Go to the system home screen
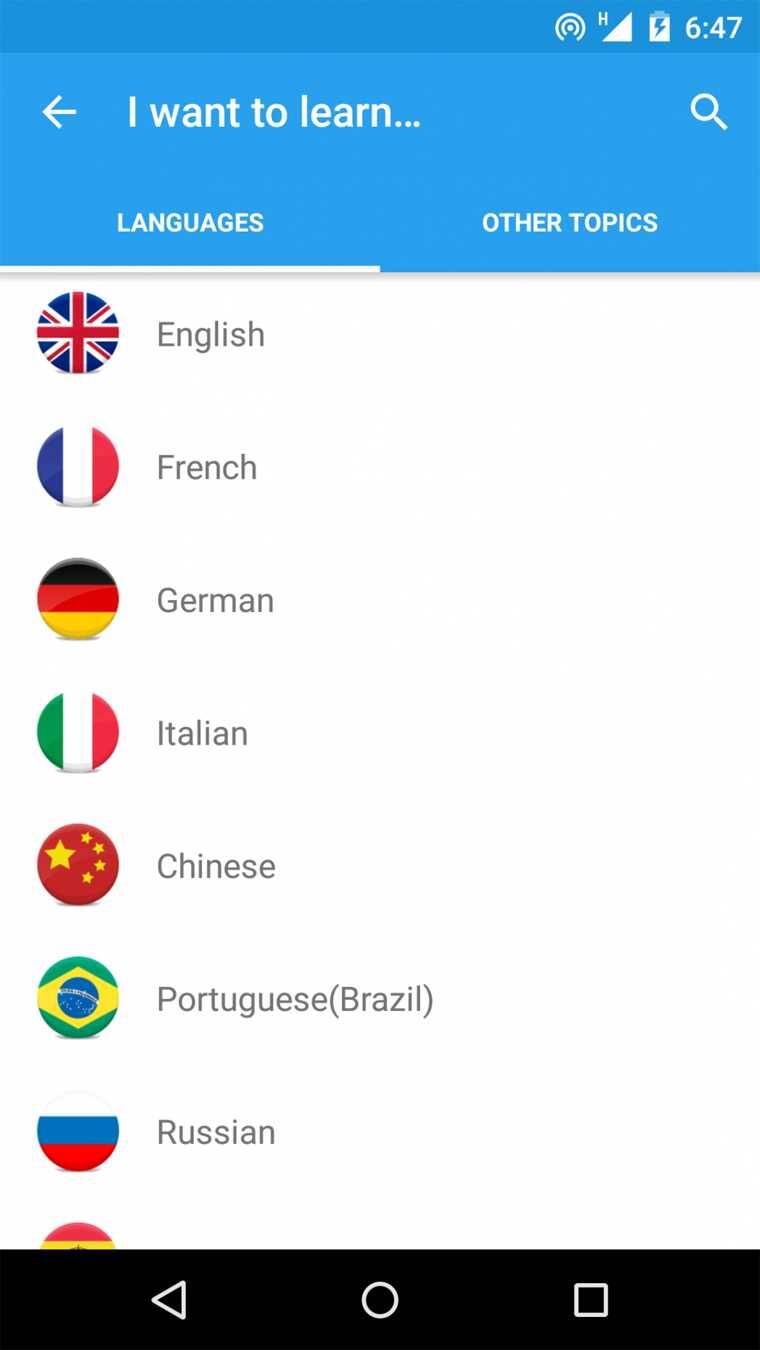The image size is (760, 1350). point(380,1300)
